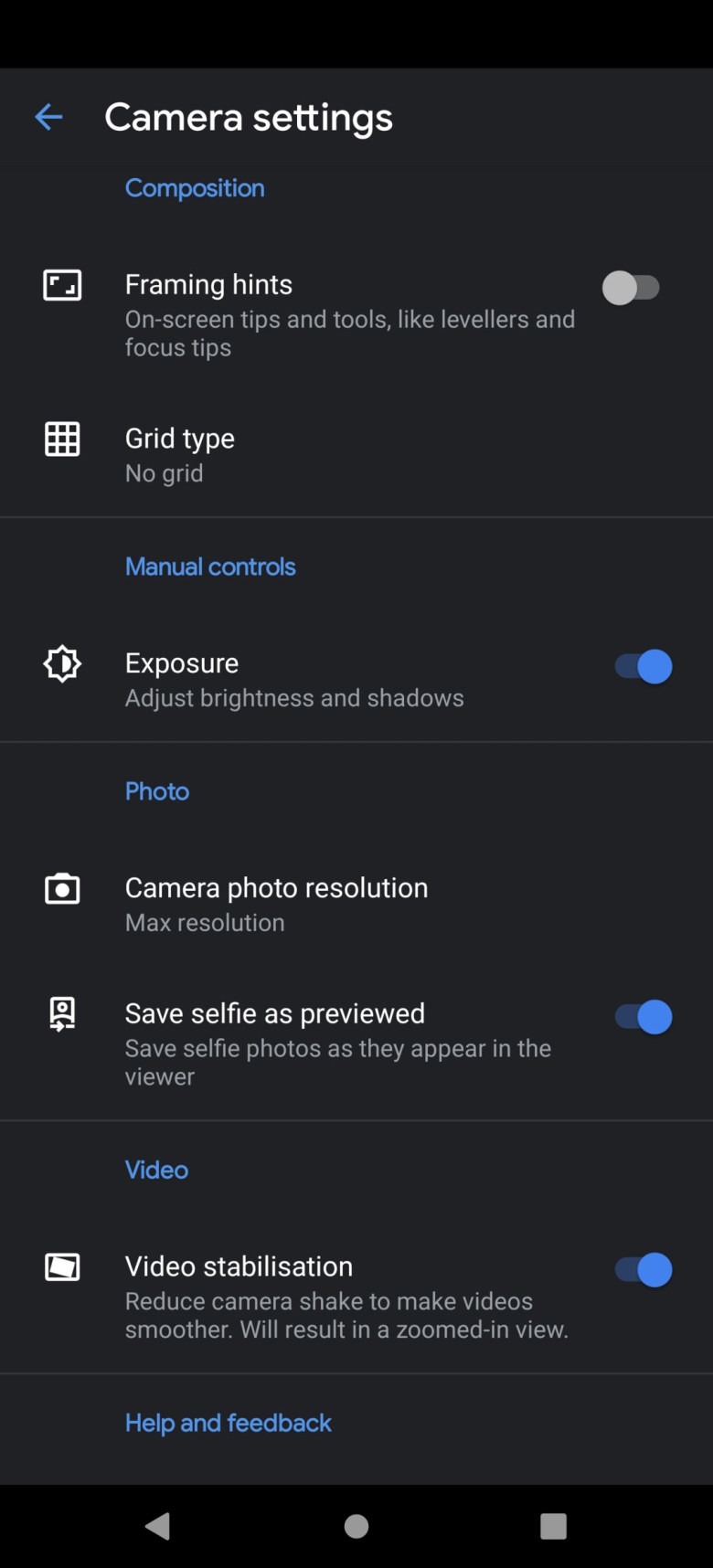Disable Save selfie as previewed
Viewport: 713px width, 1568px height.
(644, 1016)
